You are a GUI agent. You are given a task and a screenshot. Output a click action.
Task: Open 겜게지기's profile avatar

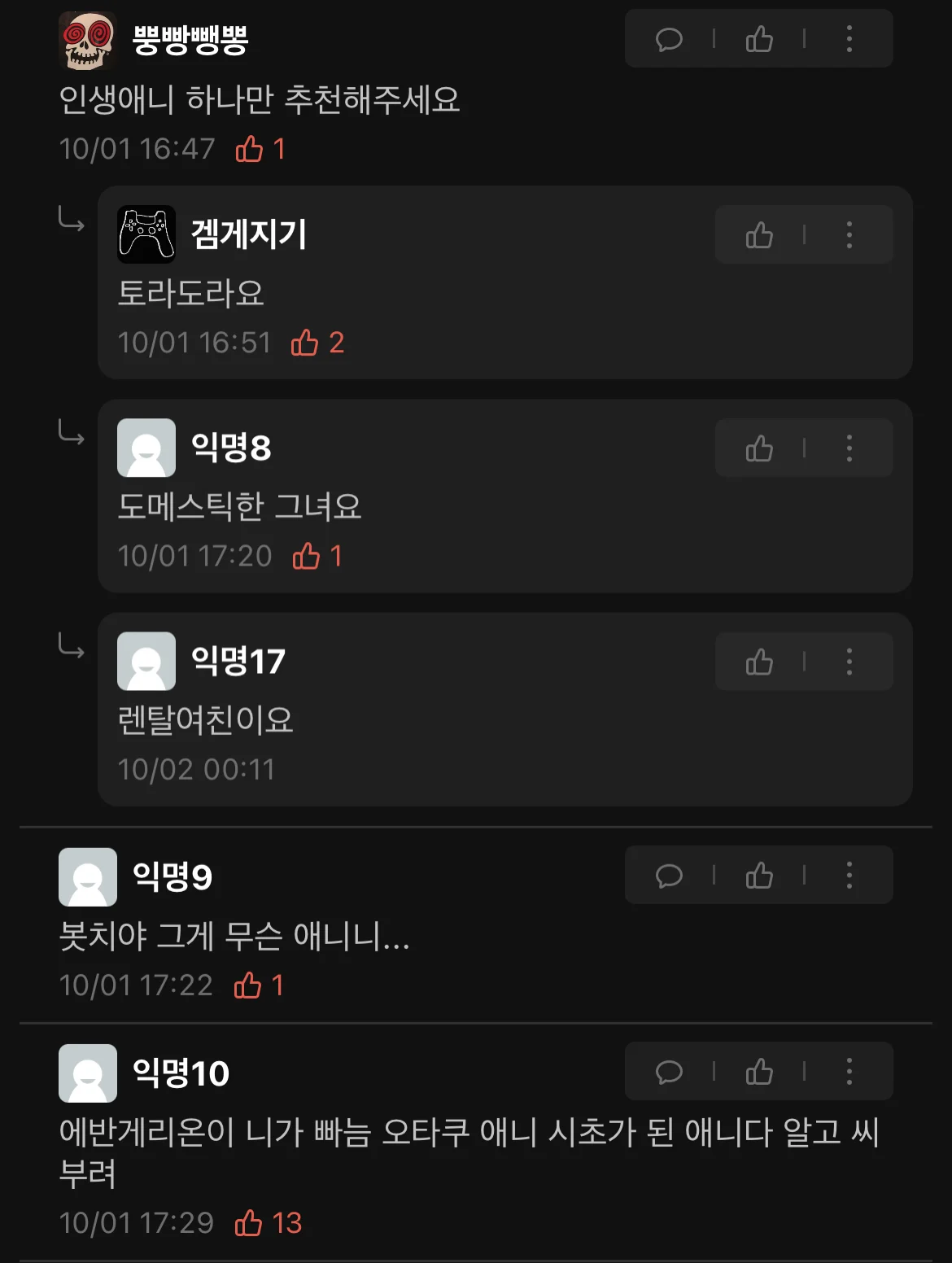[146, 234]
